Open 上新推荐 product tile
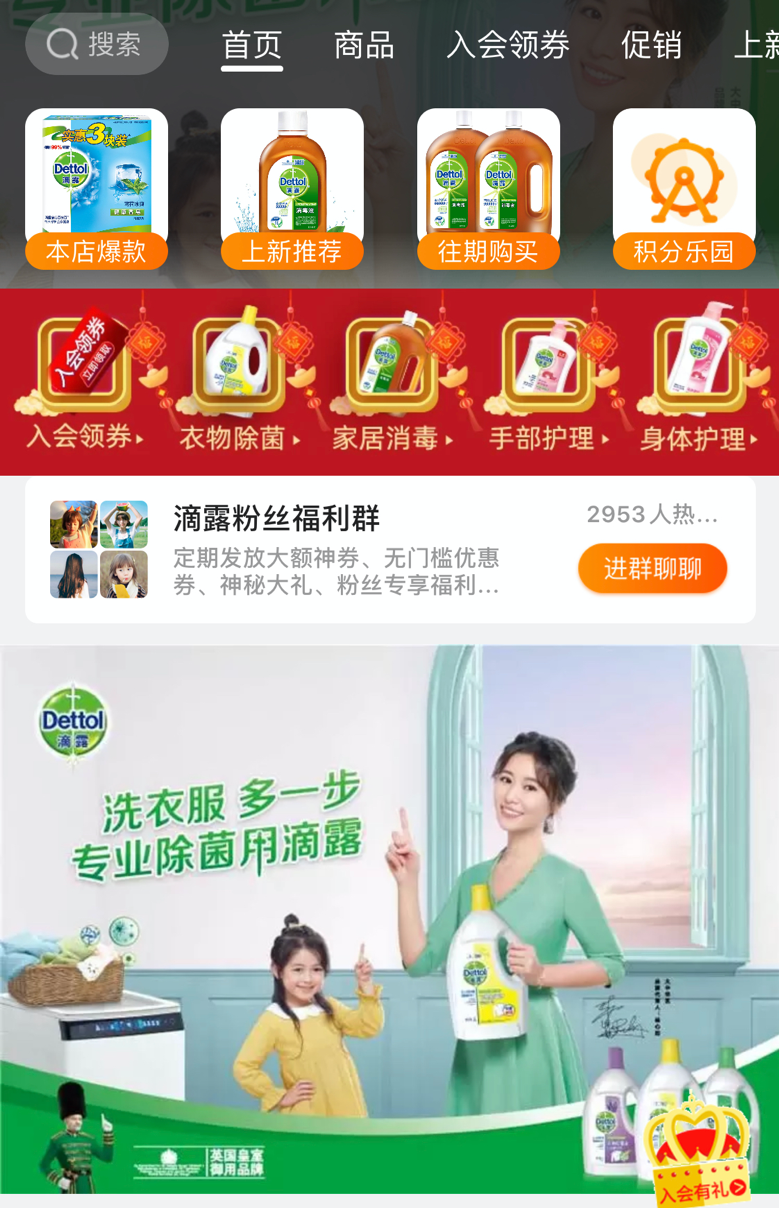The height and width of the screenshot is (1208, 779). (x=292, y=189)
